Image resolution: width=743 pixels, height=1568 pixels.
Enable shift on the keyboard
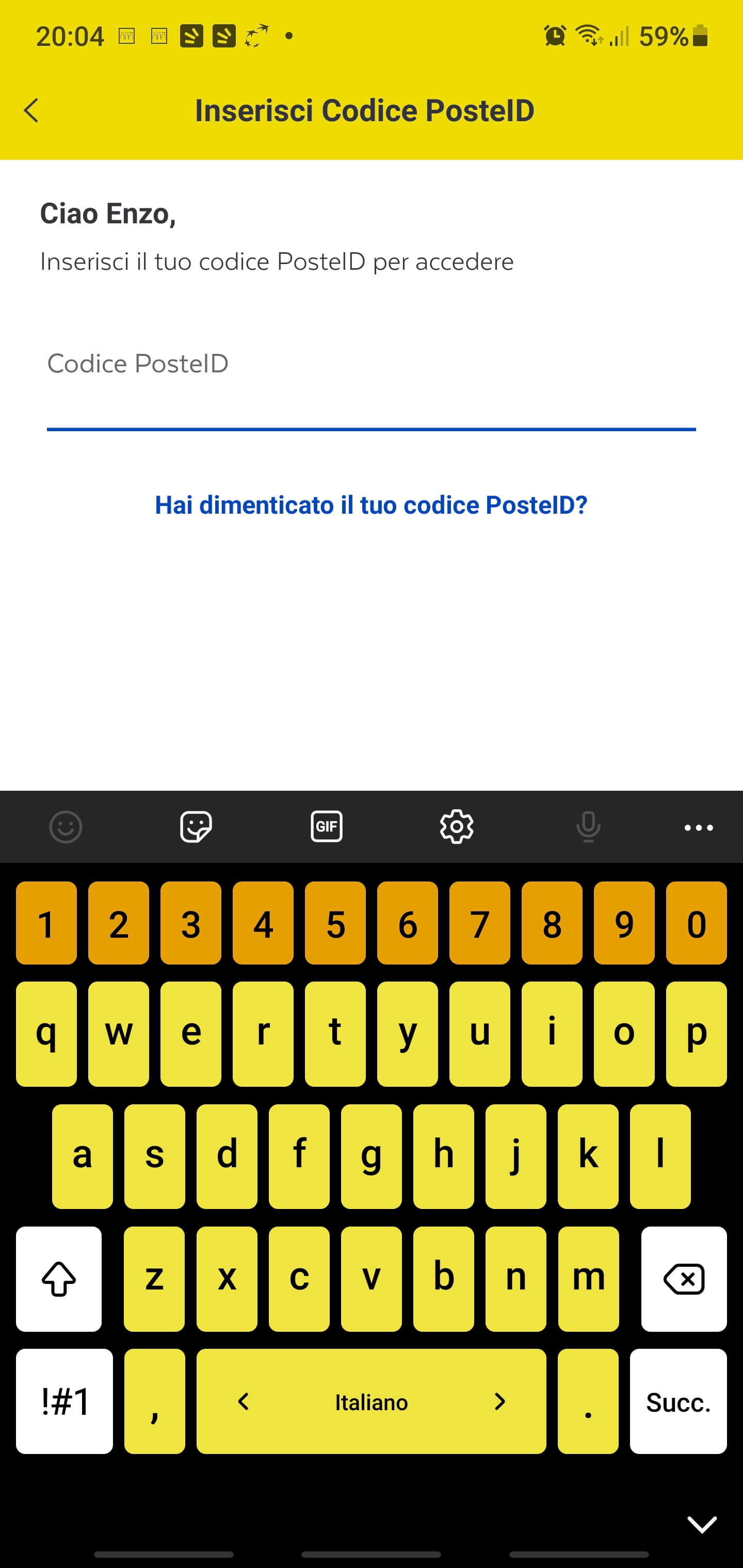(x=59, y=1278)
